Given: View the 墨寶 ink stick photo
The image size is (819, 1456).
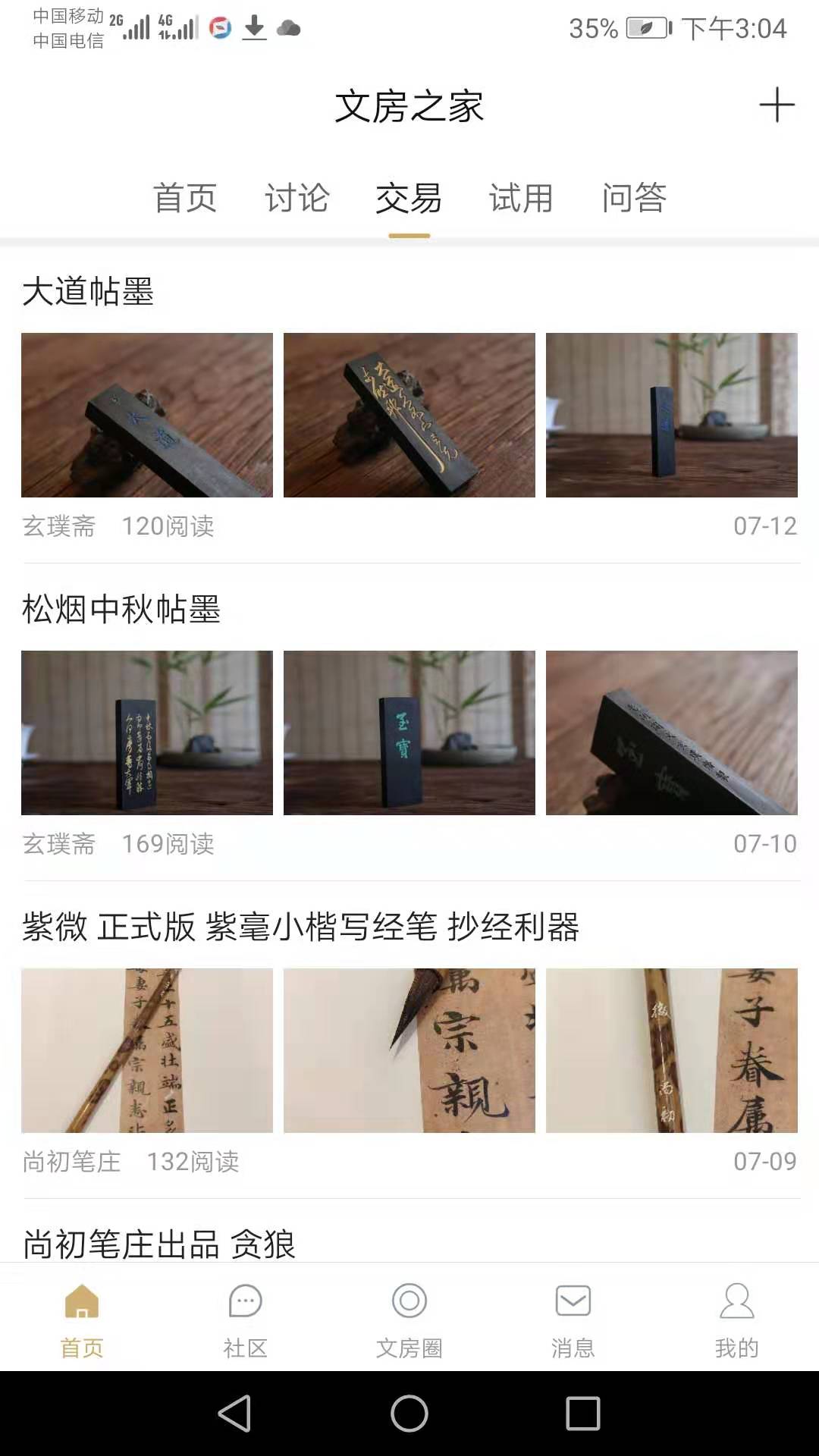Looking at the screenshot, I should pos(409,733).
